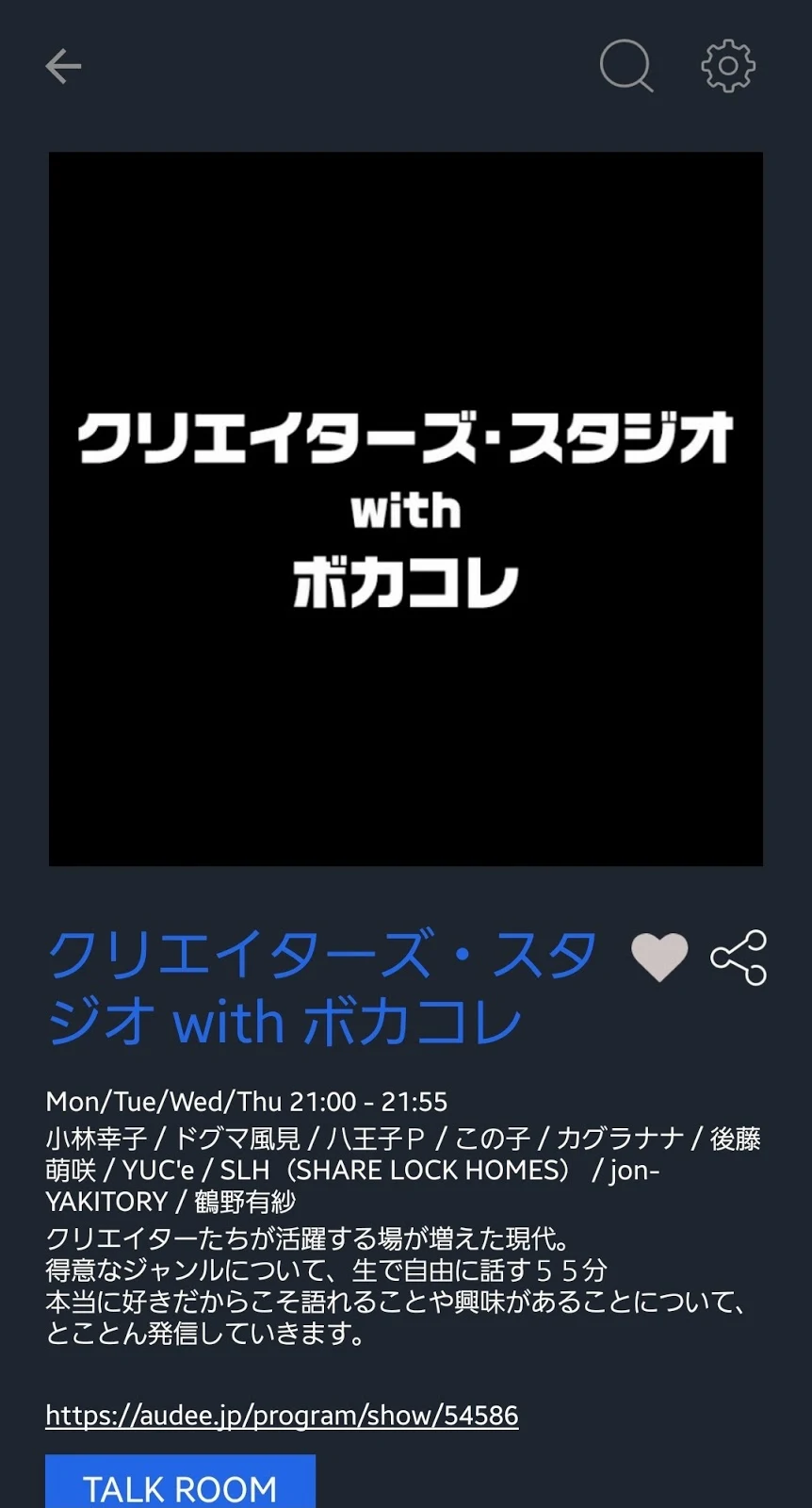Go back using the top arrow

(x=63, y=66)
